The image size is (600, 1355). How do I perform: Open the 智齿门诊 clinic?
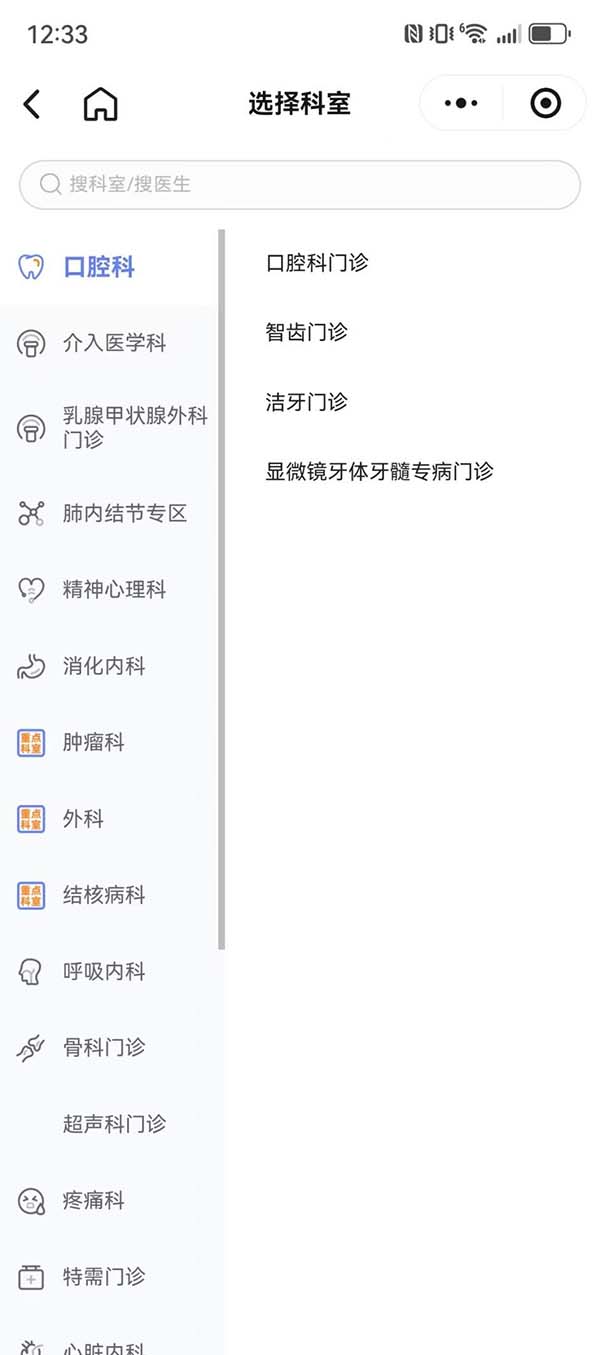(x=306, y=332)
